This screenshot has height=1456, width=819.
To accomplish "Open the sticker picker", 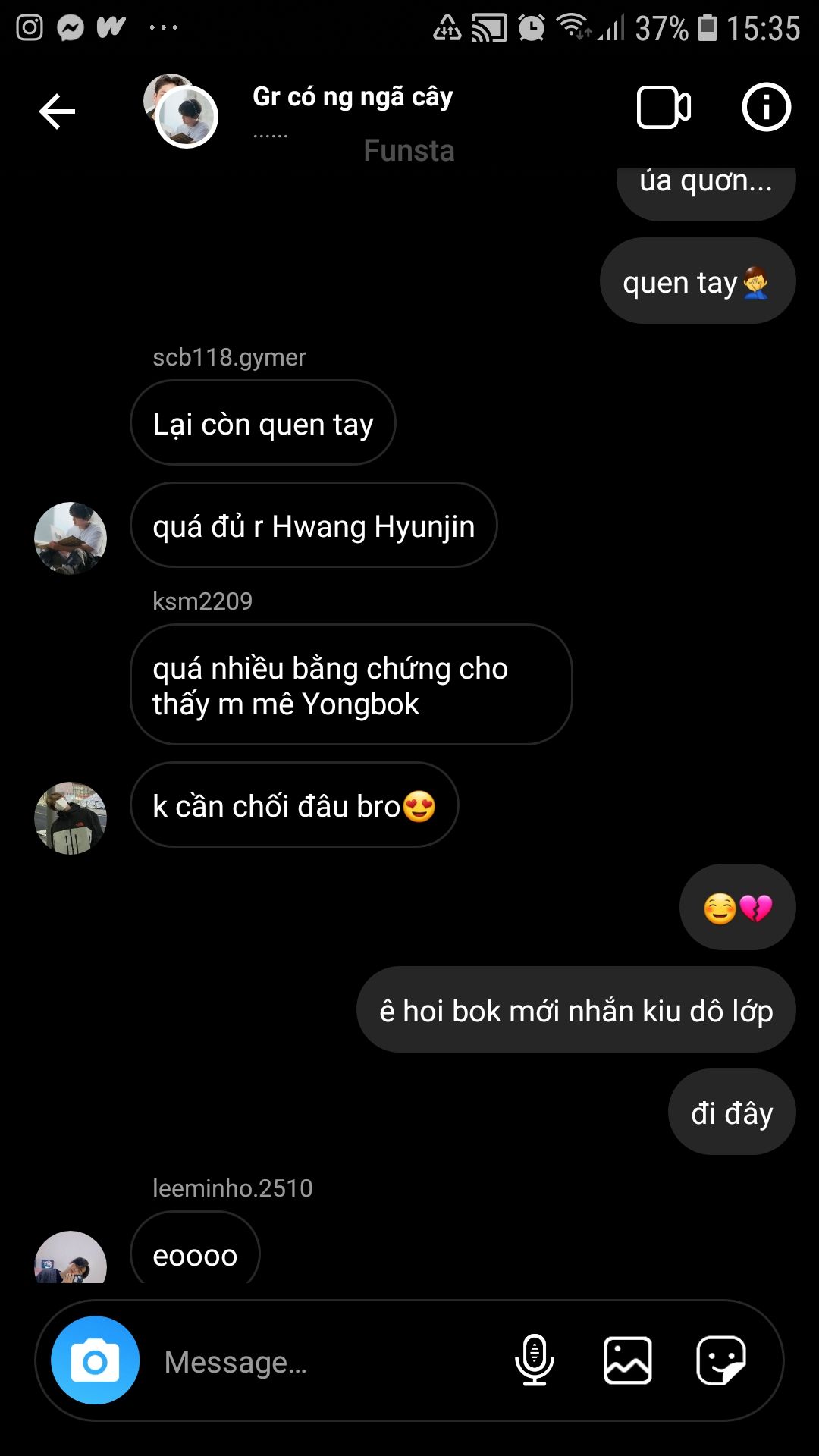I will pos(720,1360).
